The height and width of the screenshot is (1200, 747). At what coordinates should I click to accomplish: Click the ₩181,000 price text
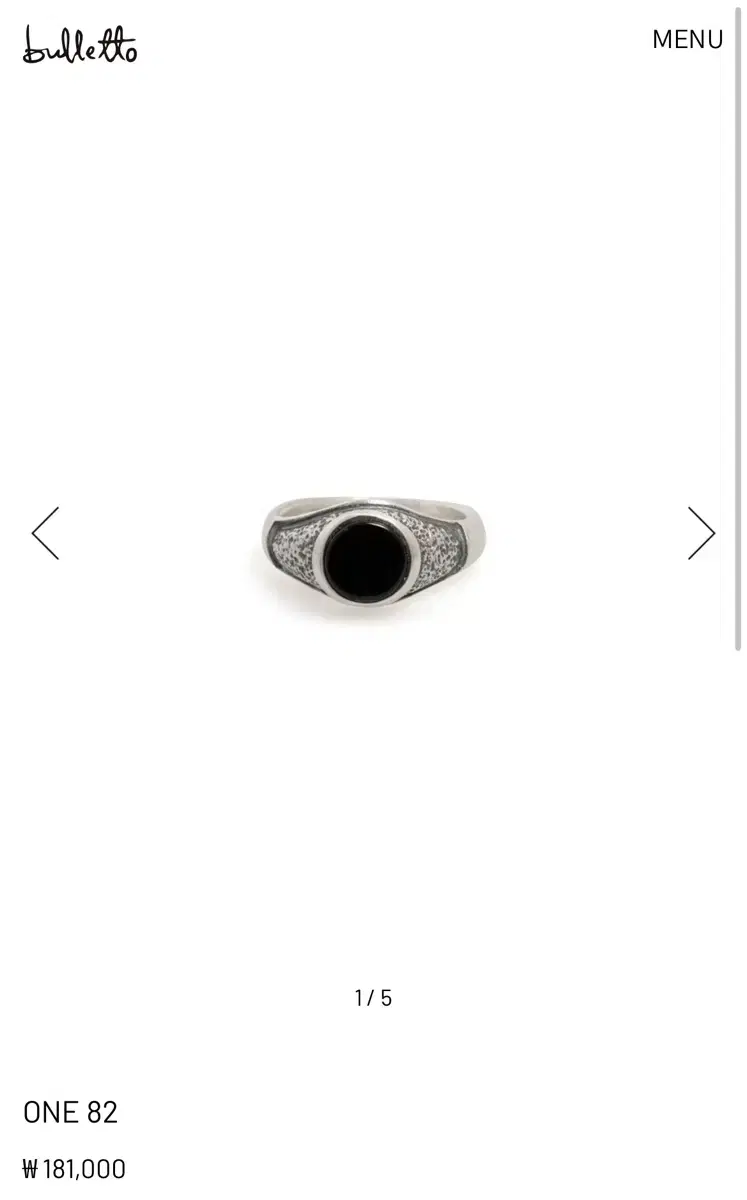click(74, 1168)
